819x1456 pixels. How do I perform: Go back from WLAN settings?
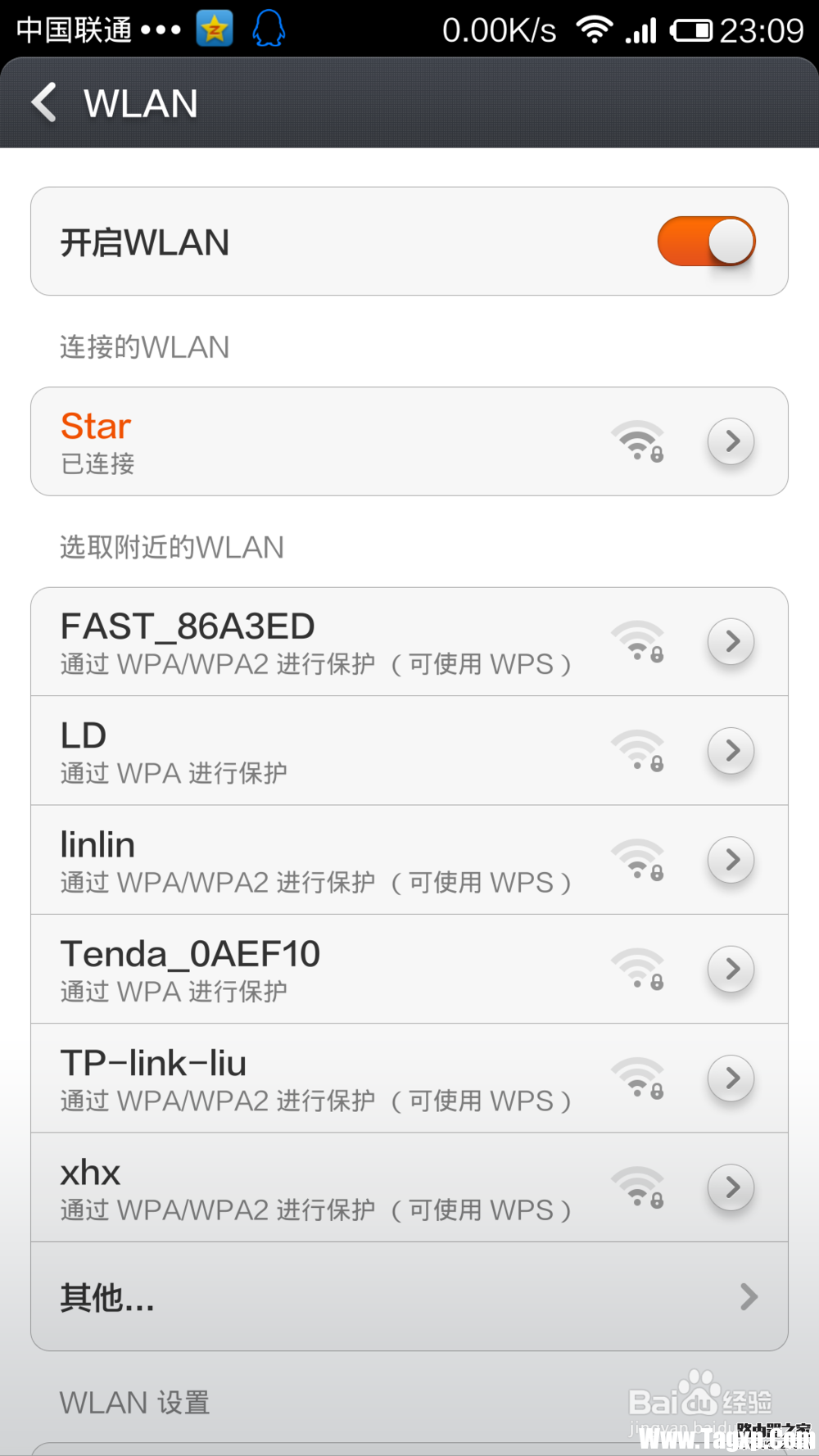pyautogui.click(x=45, y=103)
